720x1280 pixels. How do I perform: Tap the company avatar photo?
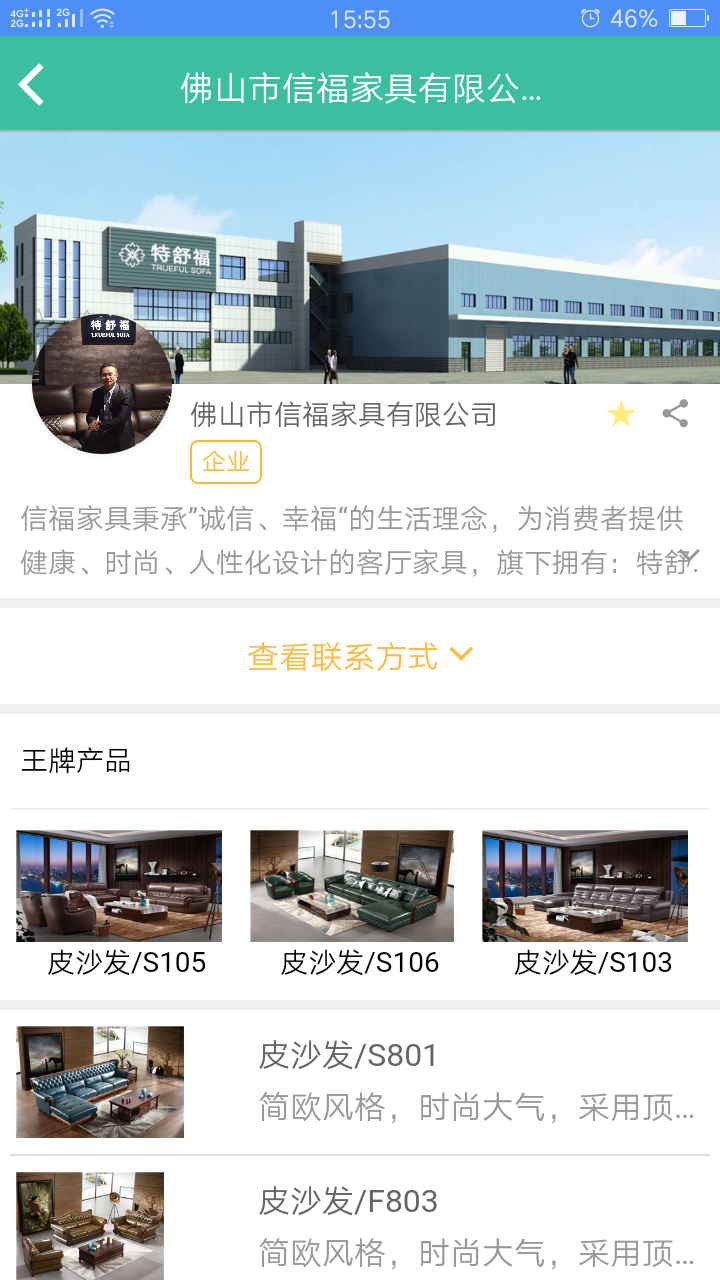tap(101, 385)
